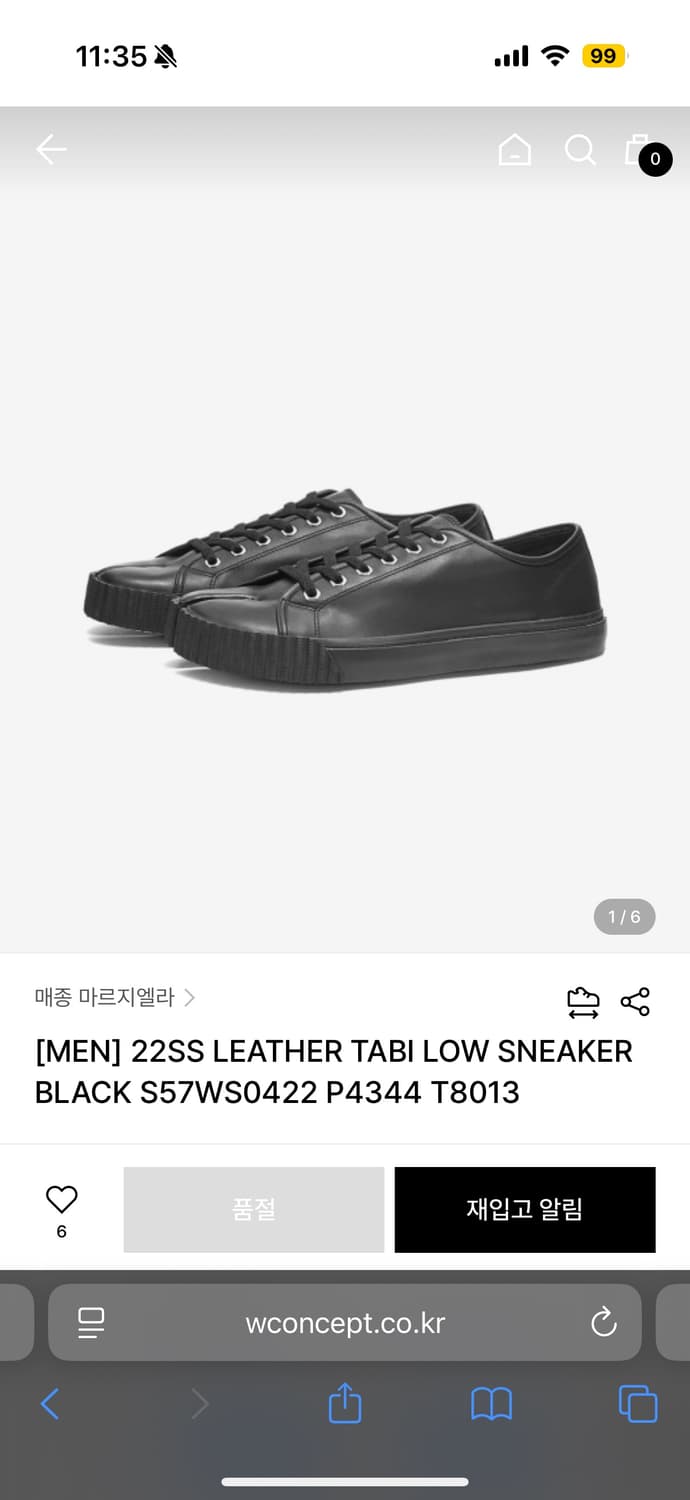This screenshot has height=1500, width=690.
Task: Open the product search magnifier
Action: pyautogui.click(x=580, y=150)
